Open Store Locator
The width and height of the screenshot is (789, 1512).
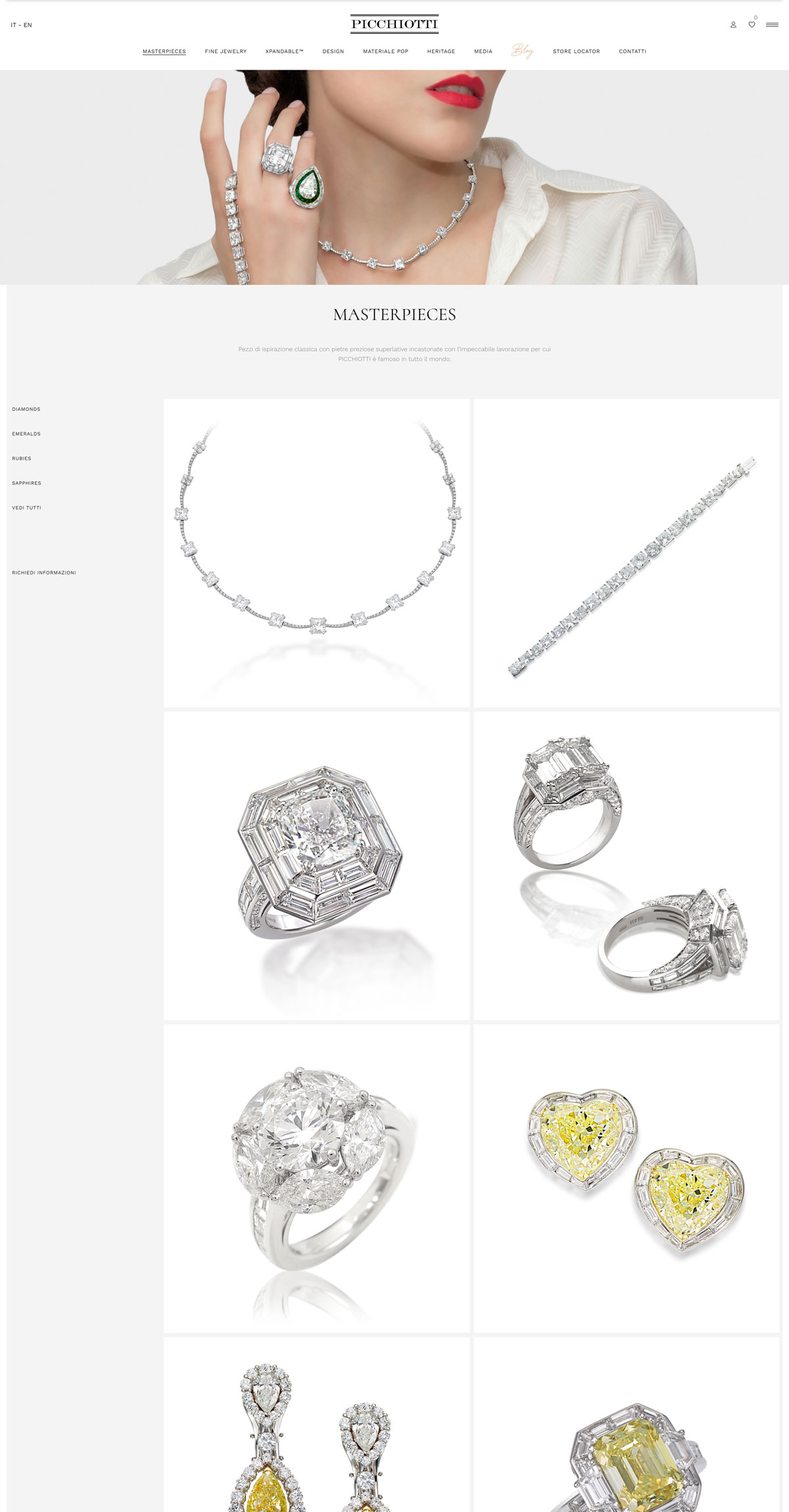pos(576,51)
